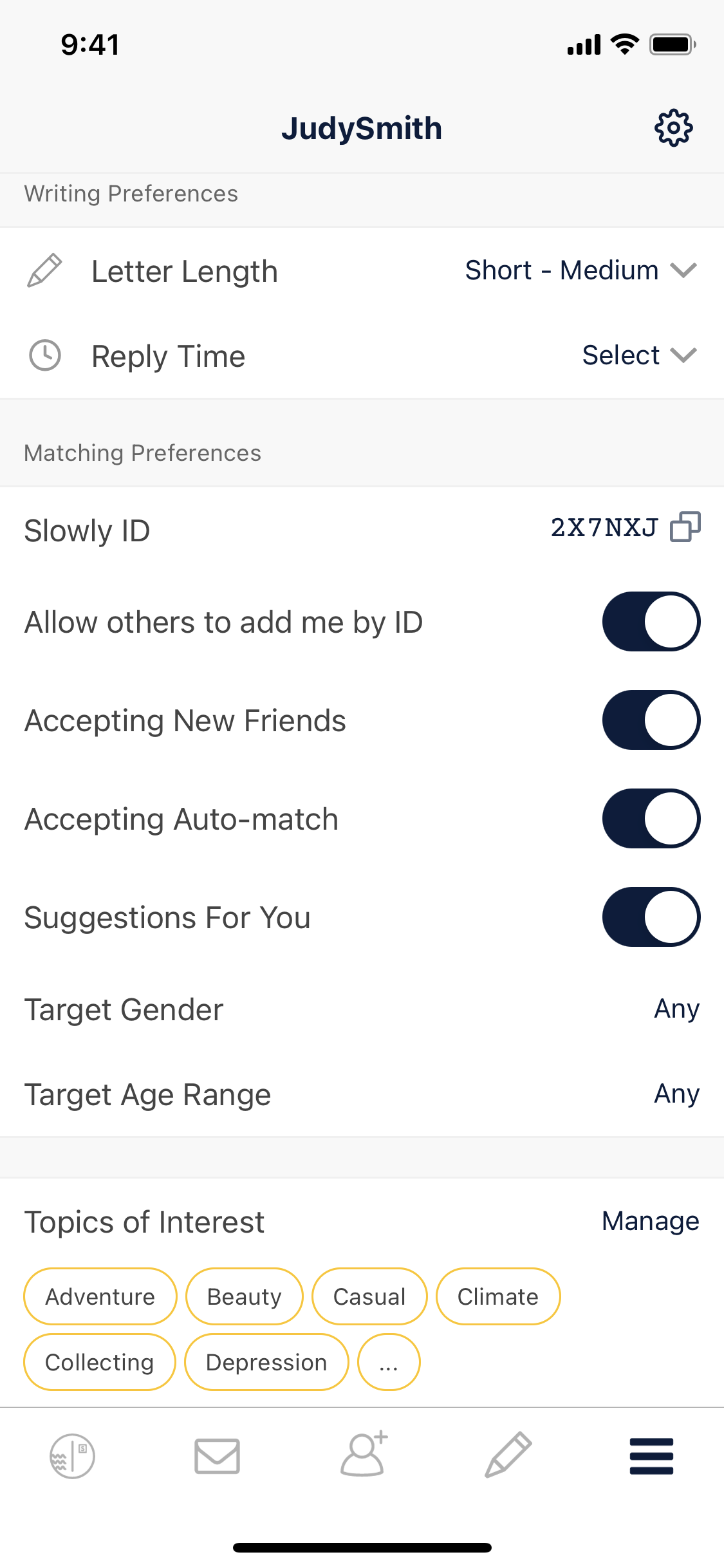Viewport: 724px width, 1568px height.
Task: Tap the Depression topic chip
Action: pyautogui.click(x=266, y=1362)
